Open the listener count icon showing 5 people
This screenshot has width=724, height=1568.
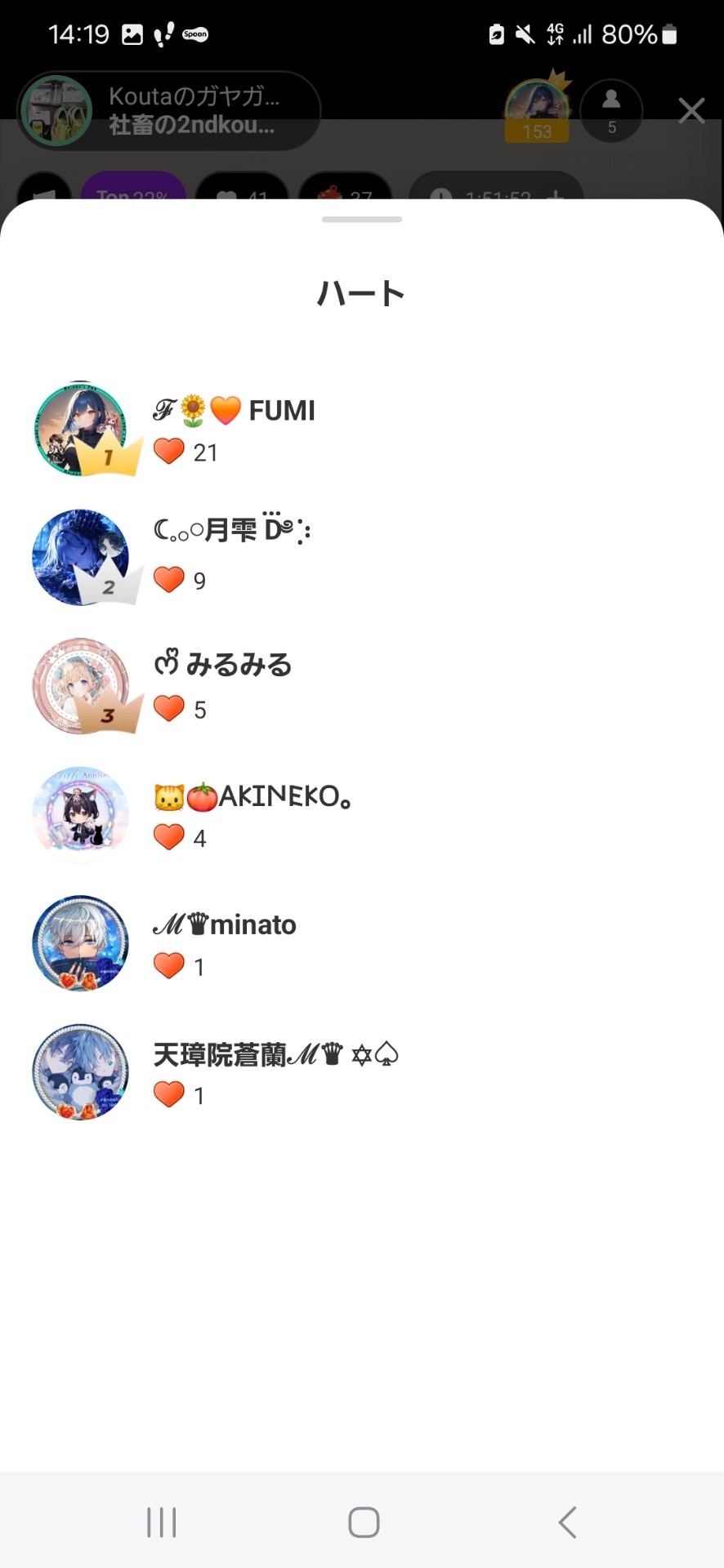pyautogui.click(x=611, y=110)
